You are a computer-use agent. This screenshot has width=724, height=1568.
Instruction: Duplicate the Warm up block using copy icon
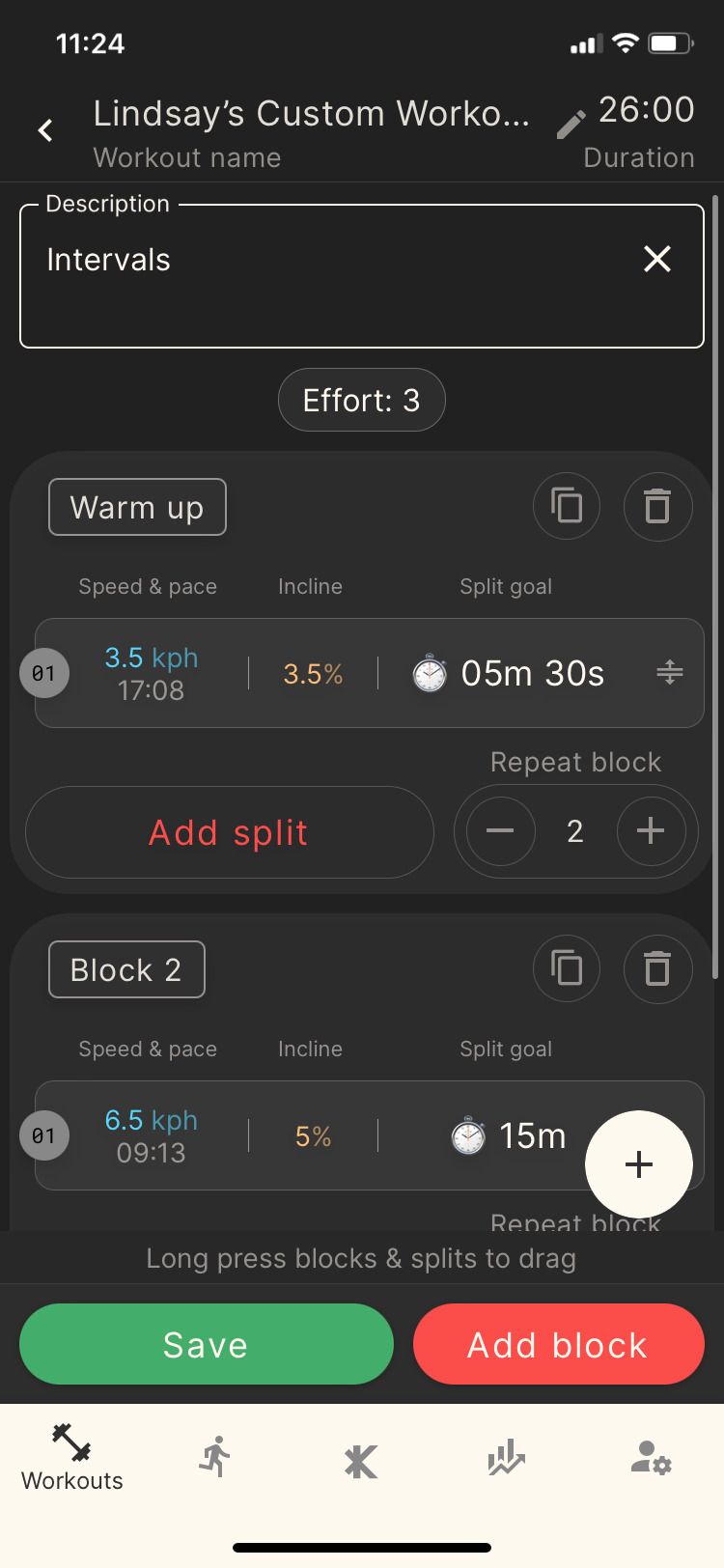click(567, 506)
